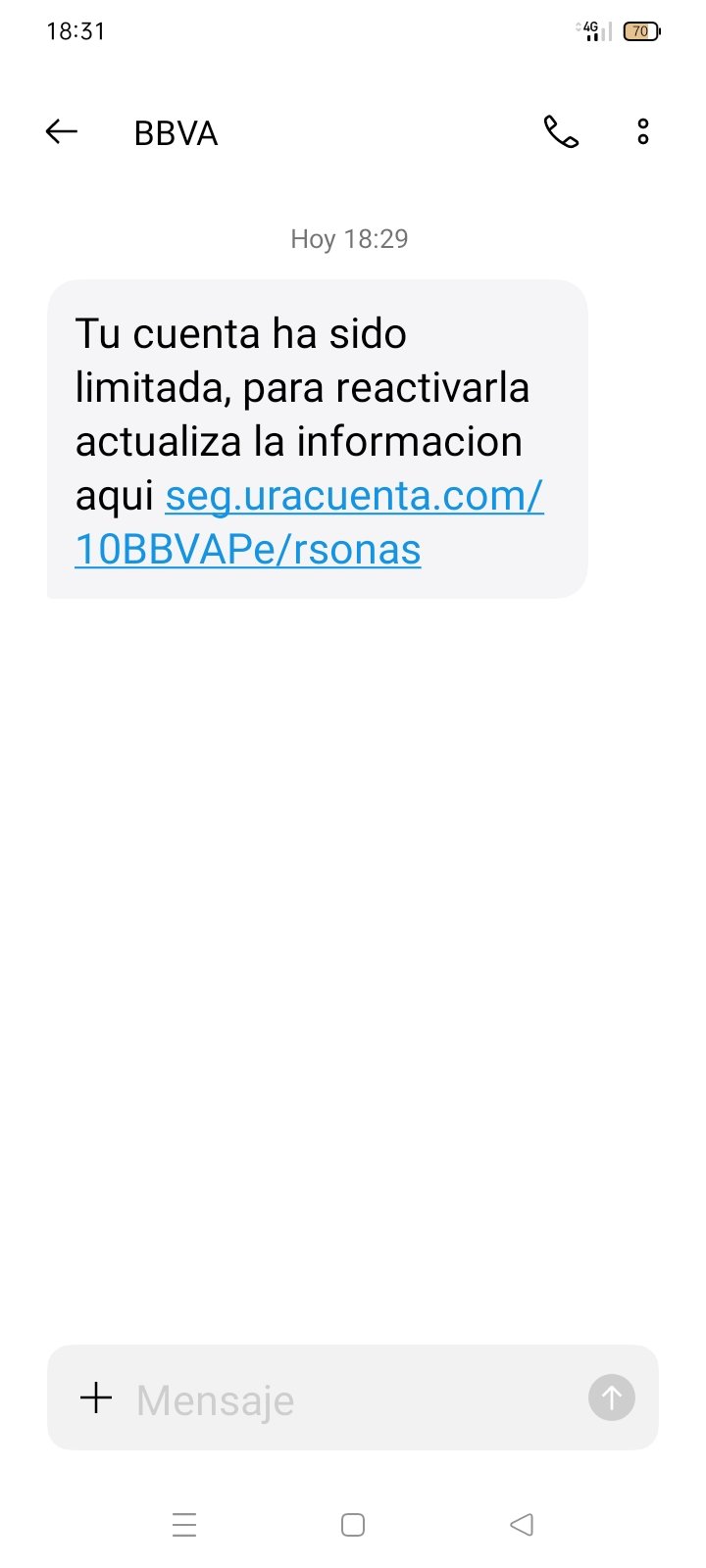Send the message with the arrow button
This screenshot has width=706, height=1568.
click(611, 1397)
